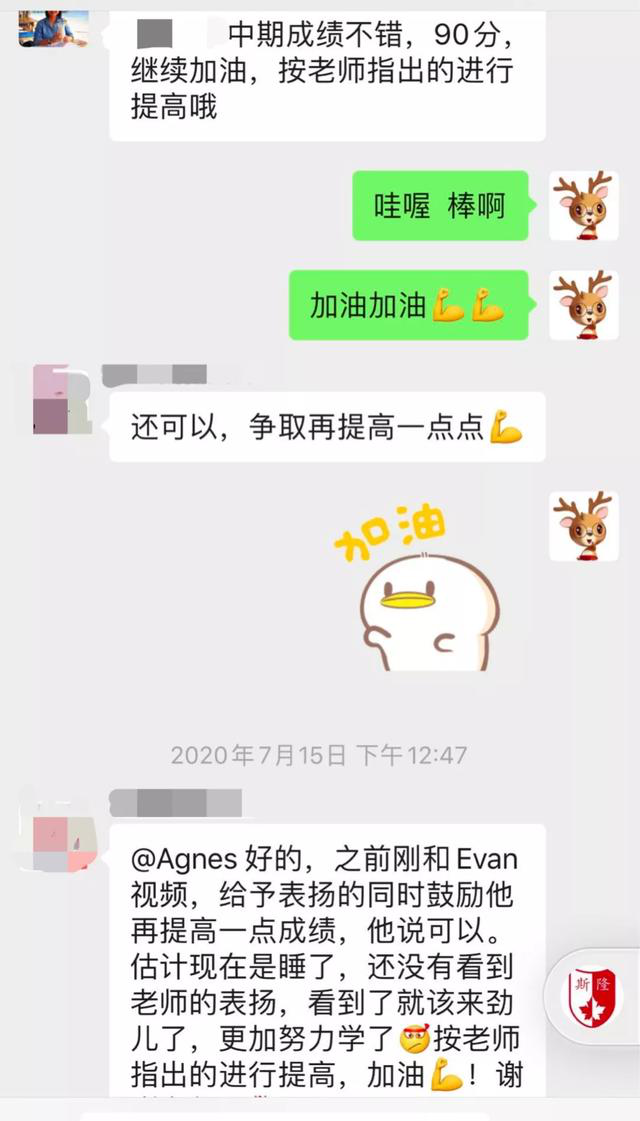Tap deer avatar beside the duck sticker
Screen dimensions: 640x1121
click(x=584, y=526)
